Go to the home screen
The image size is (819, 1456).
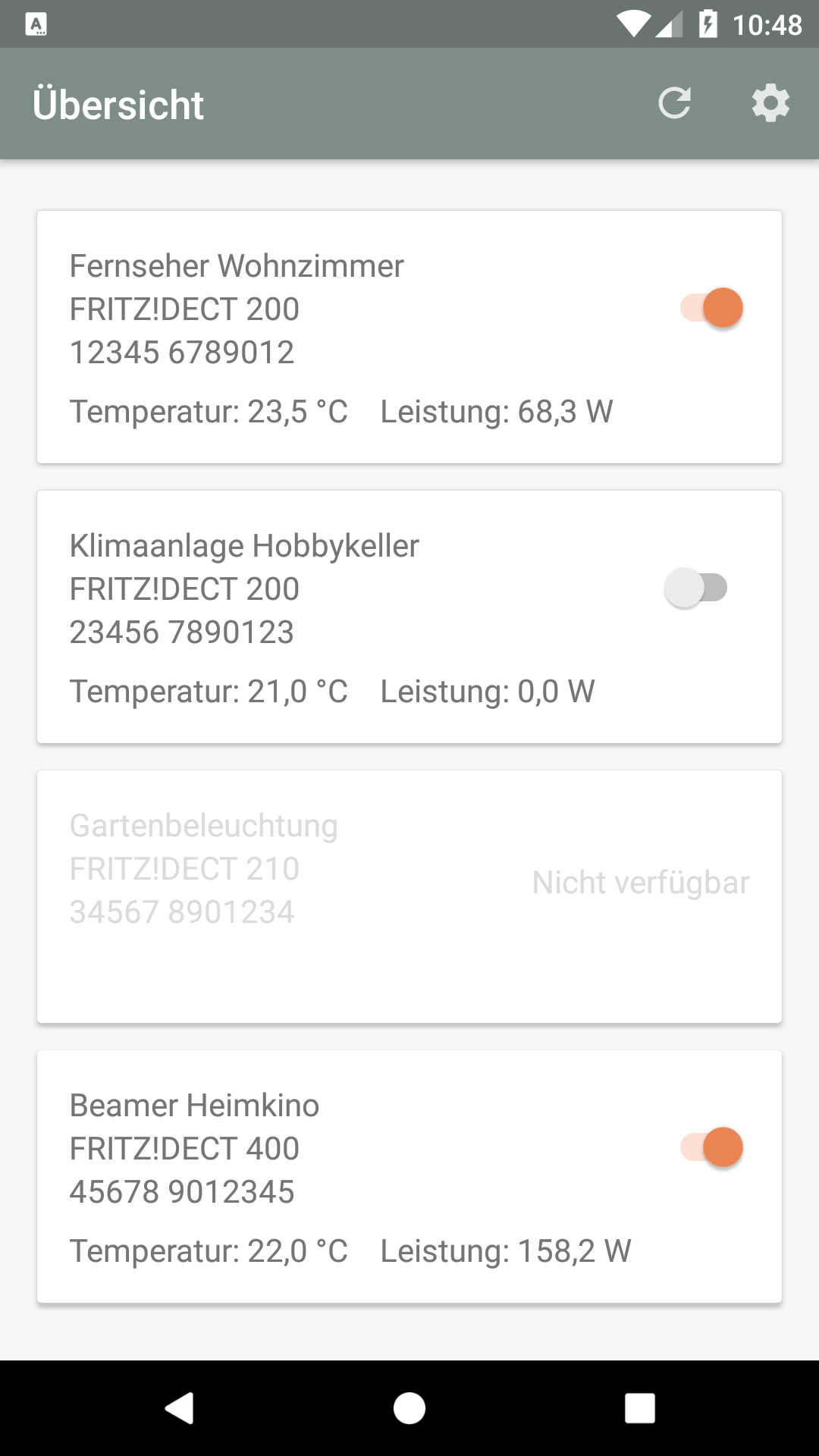coord(409,1408)
